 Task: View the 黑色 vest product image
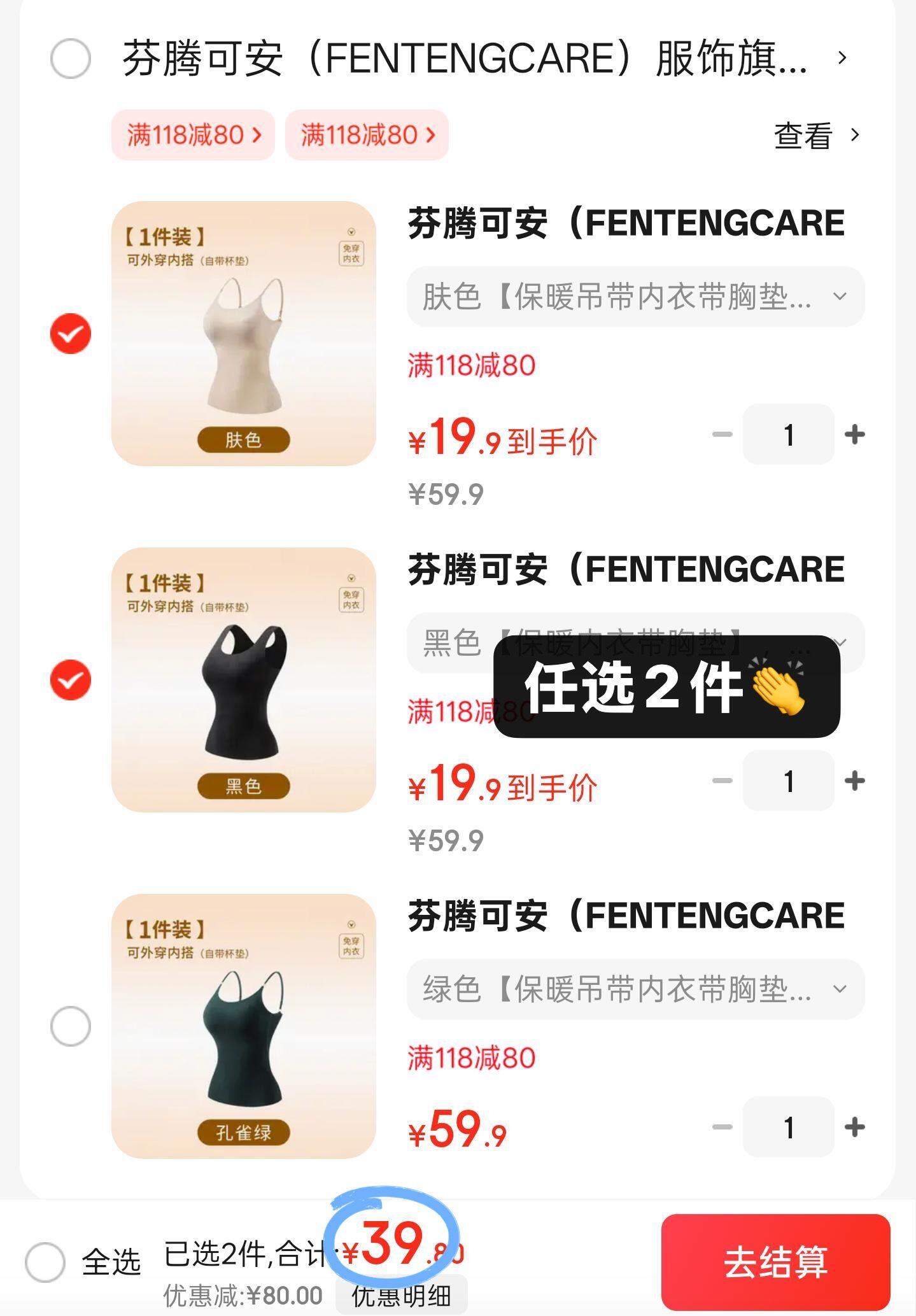(243, 680)
